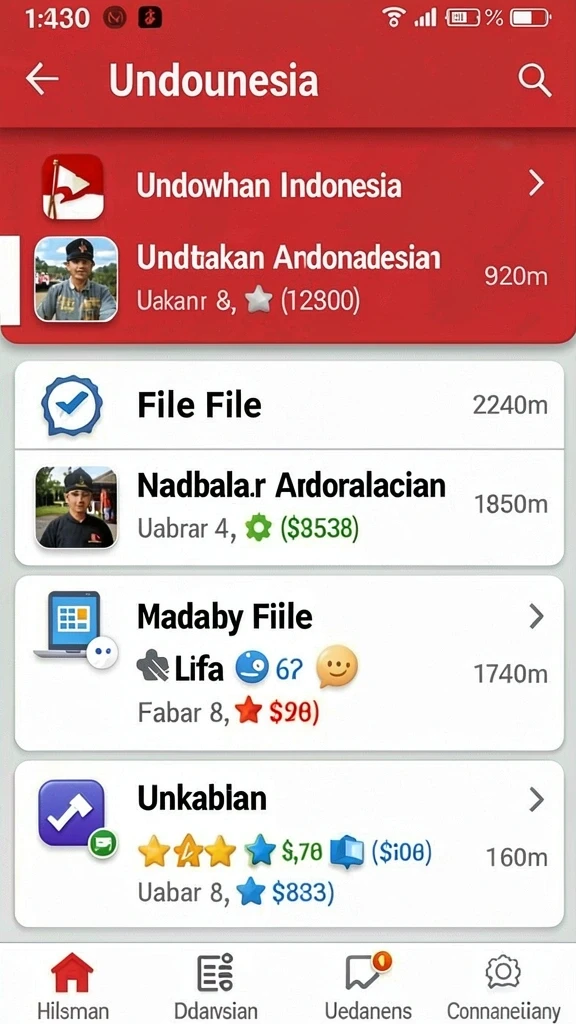Open the Madaby Fiile card
This screenshot has height=1024, width=576.
pyautogui.click(x=289, y=663)
